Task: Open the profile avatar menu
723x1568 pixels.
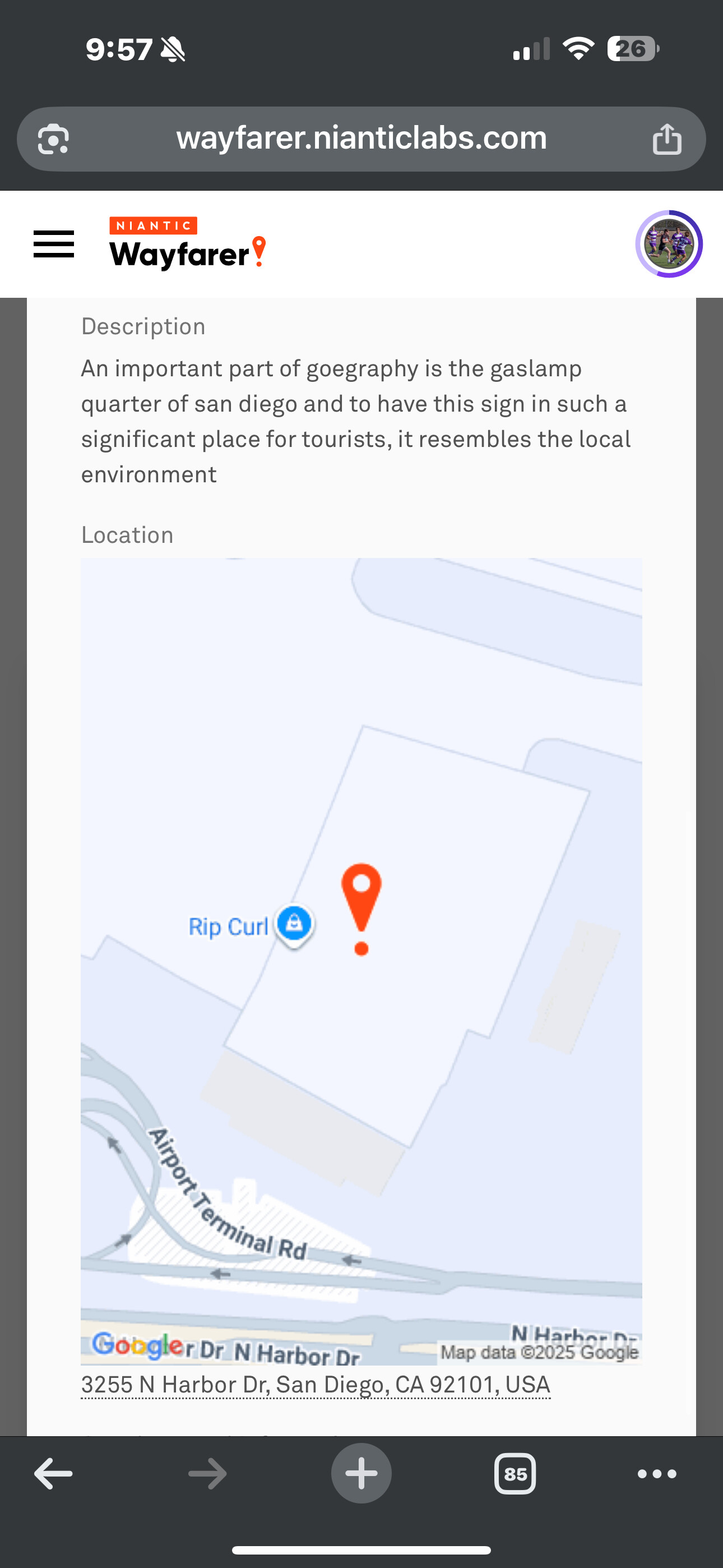Action: (669, 244)
